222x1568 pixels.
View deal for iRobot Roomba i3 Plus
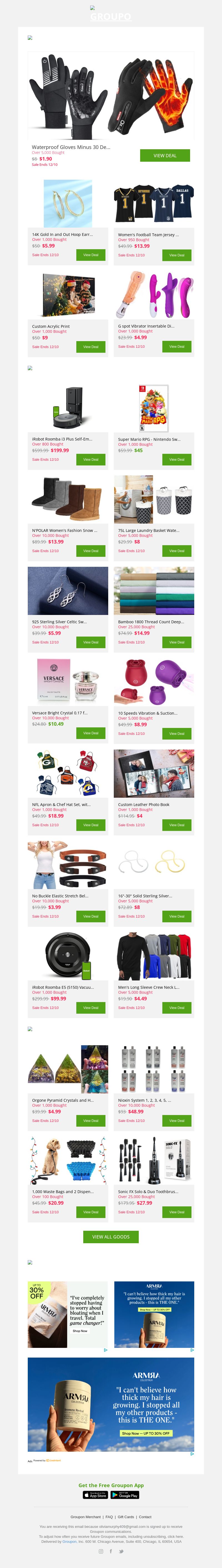(90, 460)
